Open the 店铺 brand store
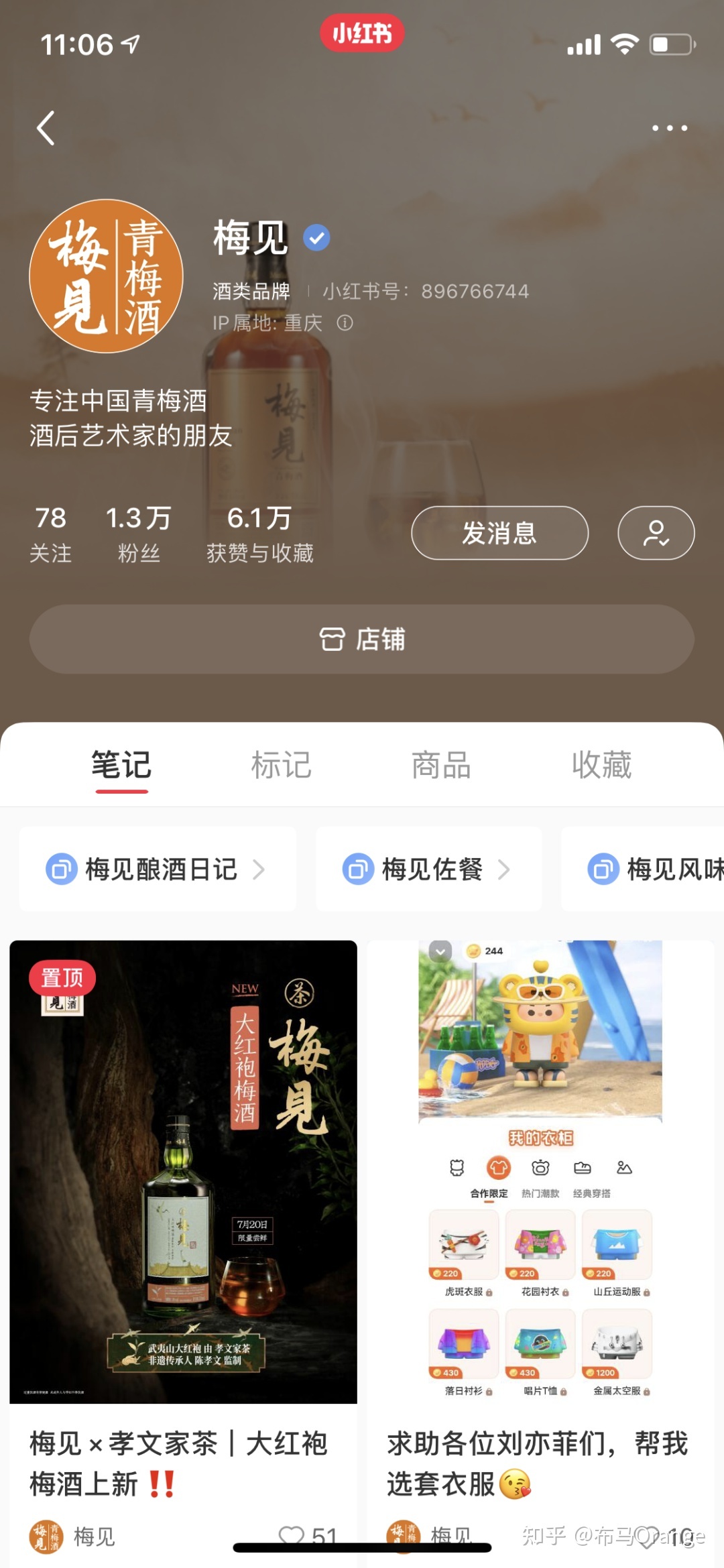 pyautogui.click(x=362, y=640)
